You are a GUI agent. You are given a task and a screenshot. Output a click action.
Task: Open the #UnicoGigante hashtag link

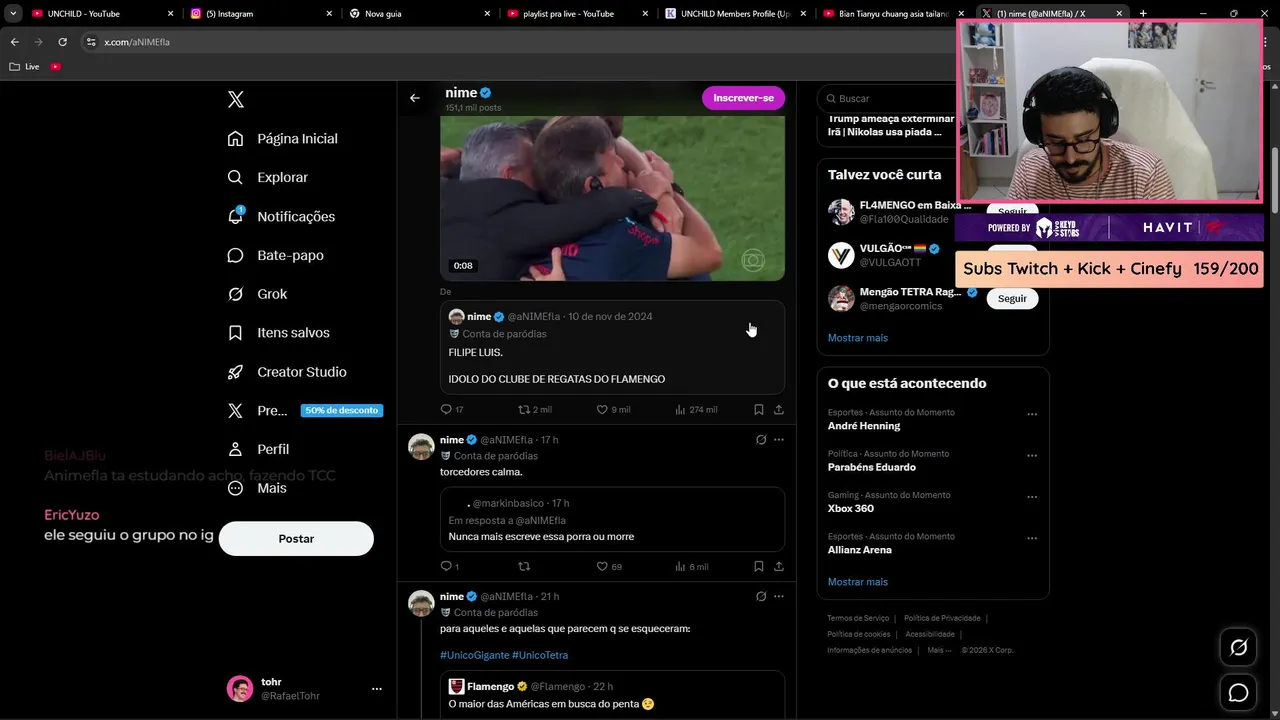474,655
